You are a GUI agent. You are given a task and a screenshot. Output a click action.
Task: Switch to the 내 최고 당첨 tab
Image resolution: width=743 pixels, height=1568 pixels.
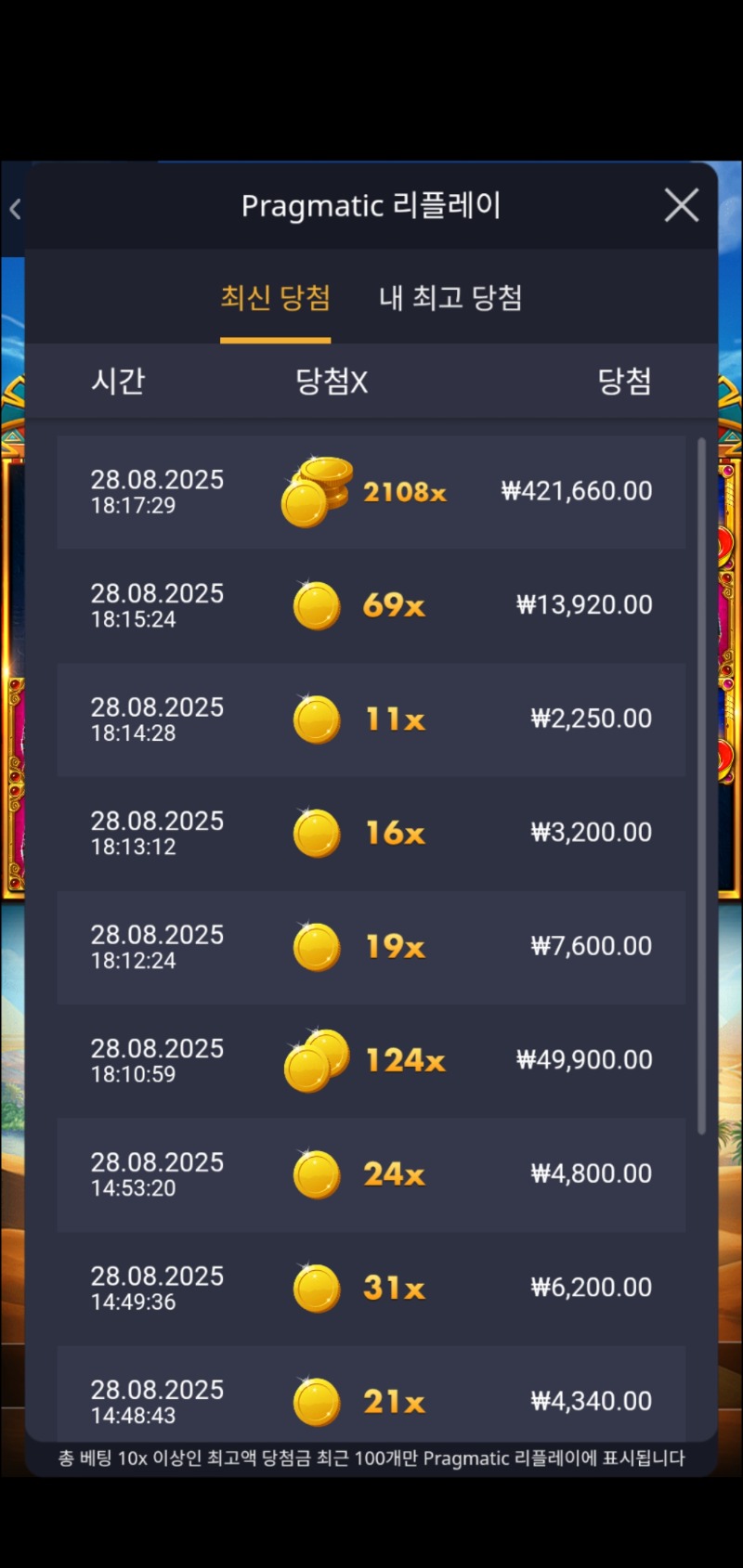point(450,298)
